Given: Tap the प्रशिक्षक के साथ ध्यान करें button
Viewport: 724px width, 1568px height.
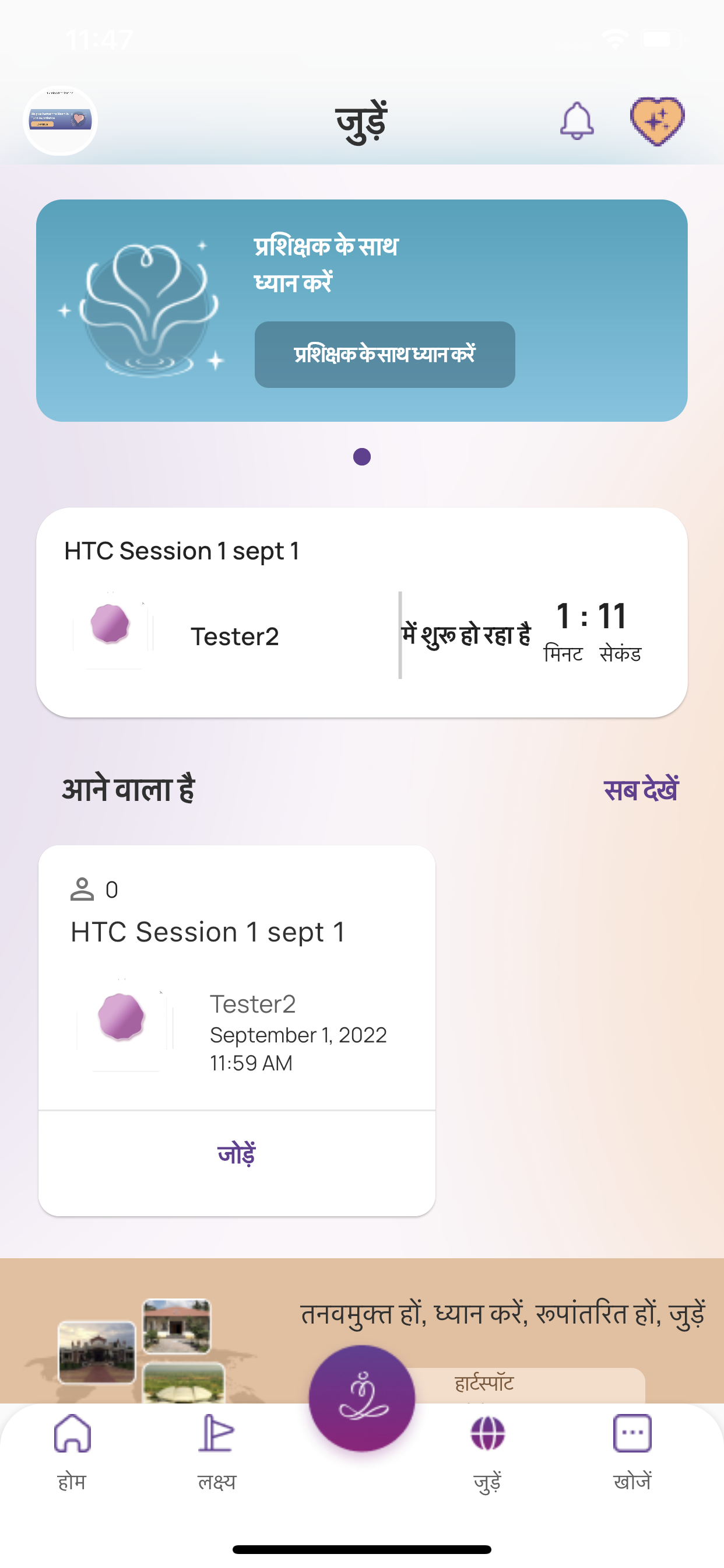Looking at the screenshot, I should pyautogui.click(x=385, y=354).
